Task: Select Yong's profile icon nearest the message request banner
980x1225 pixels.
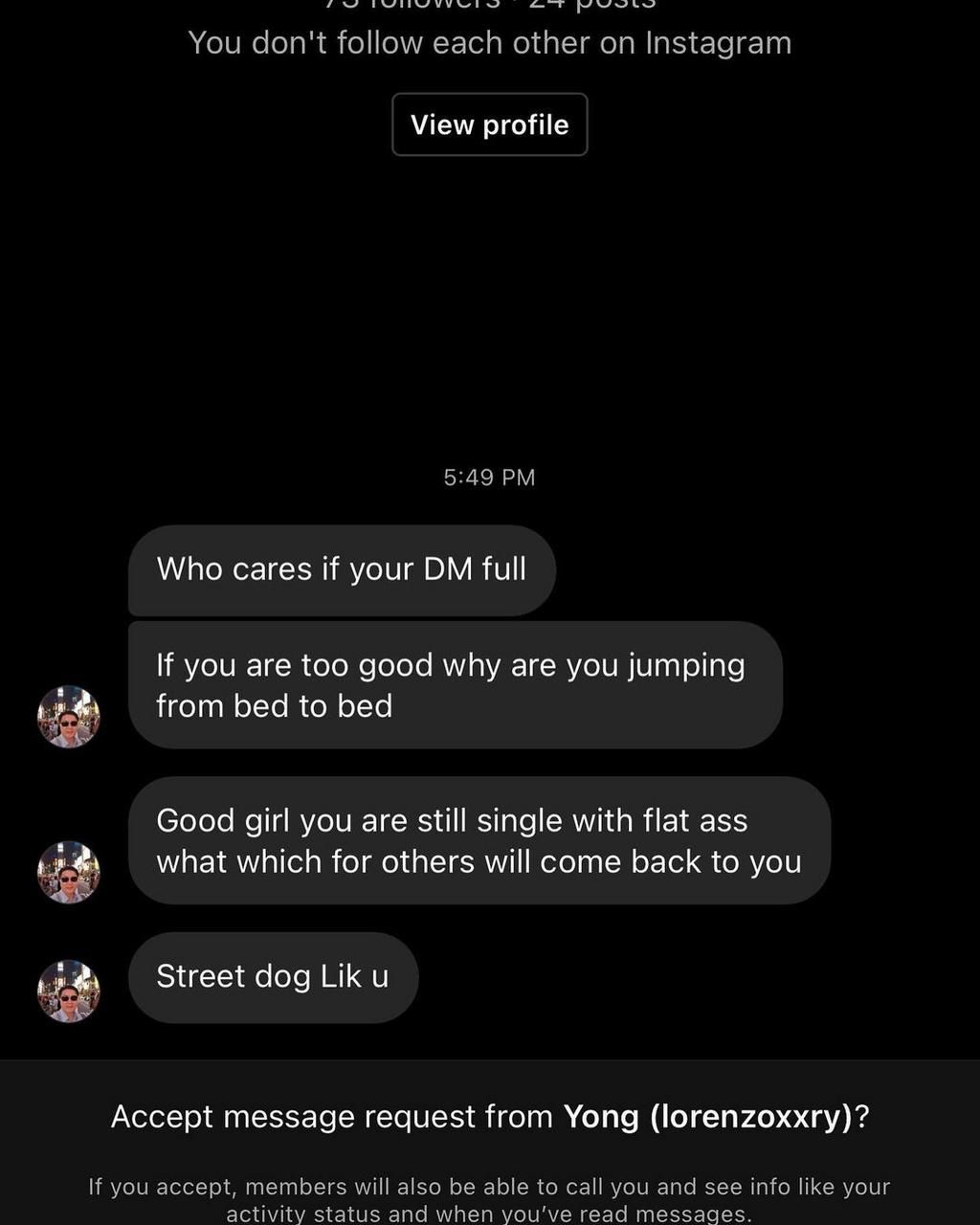Action: (x=69, y=991)
